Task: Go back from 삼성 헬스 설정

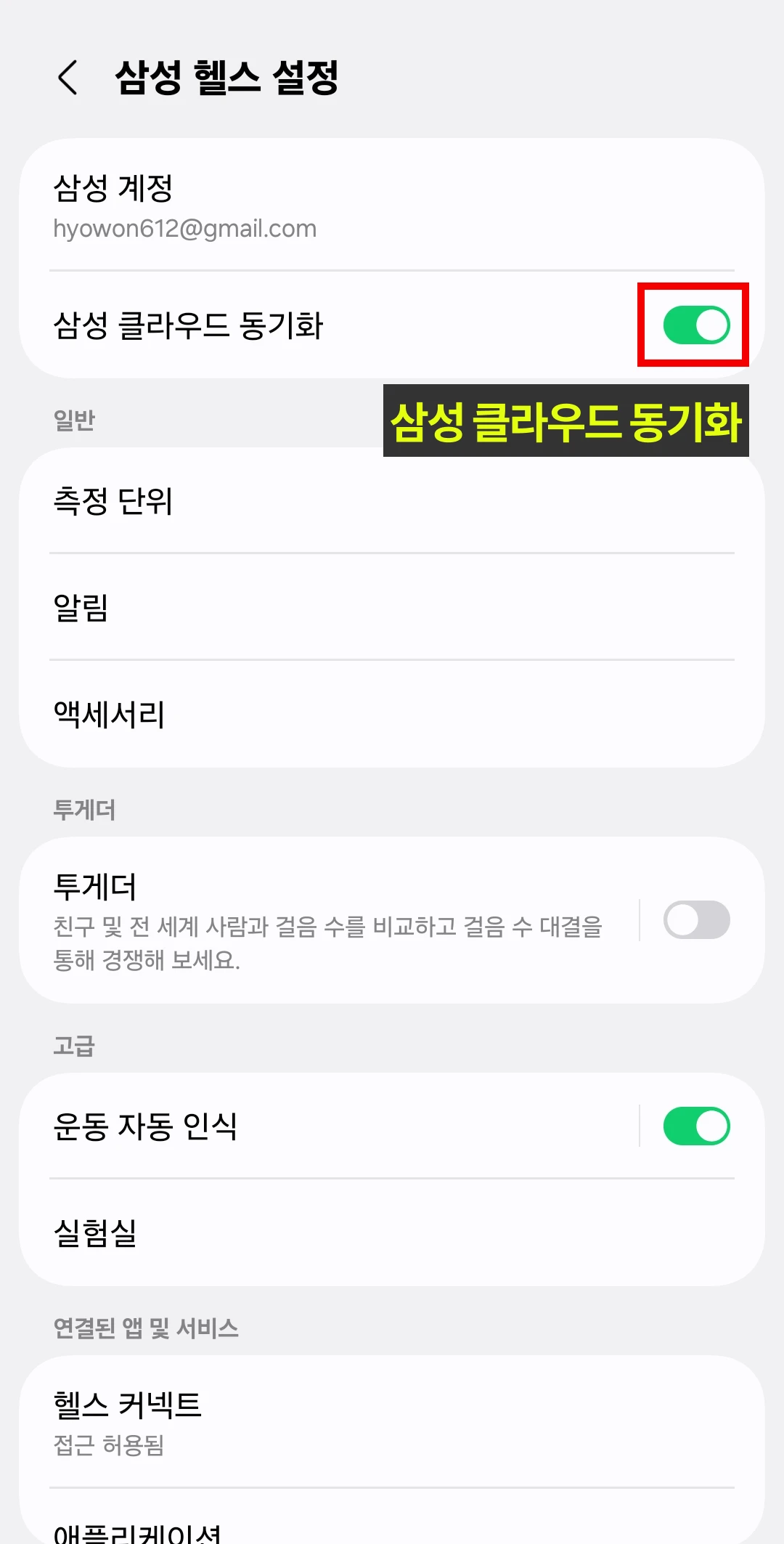Action: [x=68, y=77]
